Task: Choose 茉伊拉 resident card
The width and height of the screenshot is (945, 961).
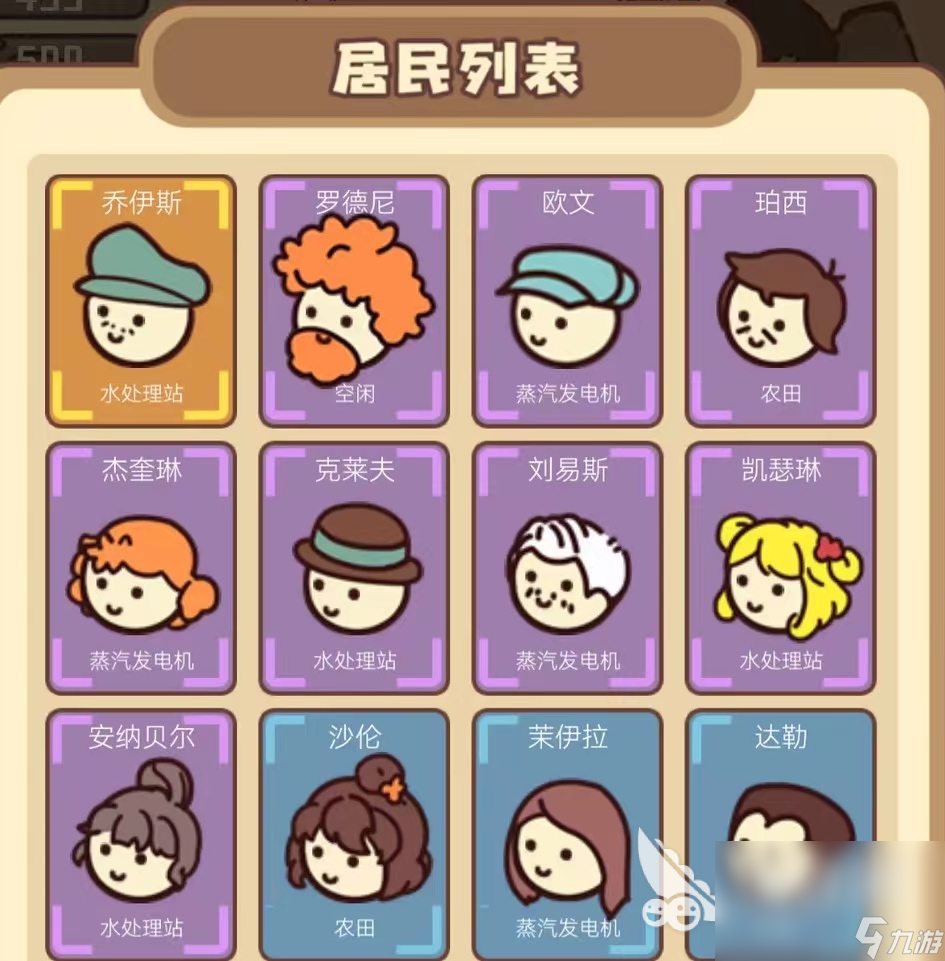Action: (567, 835)
